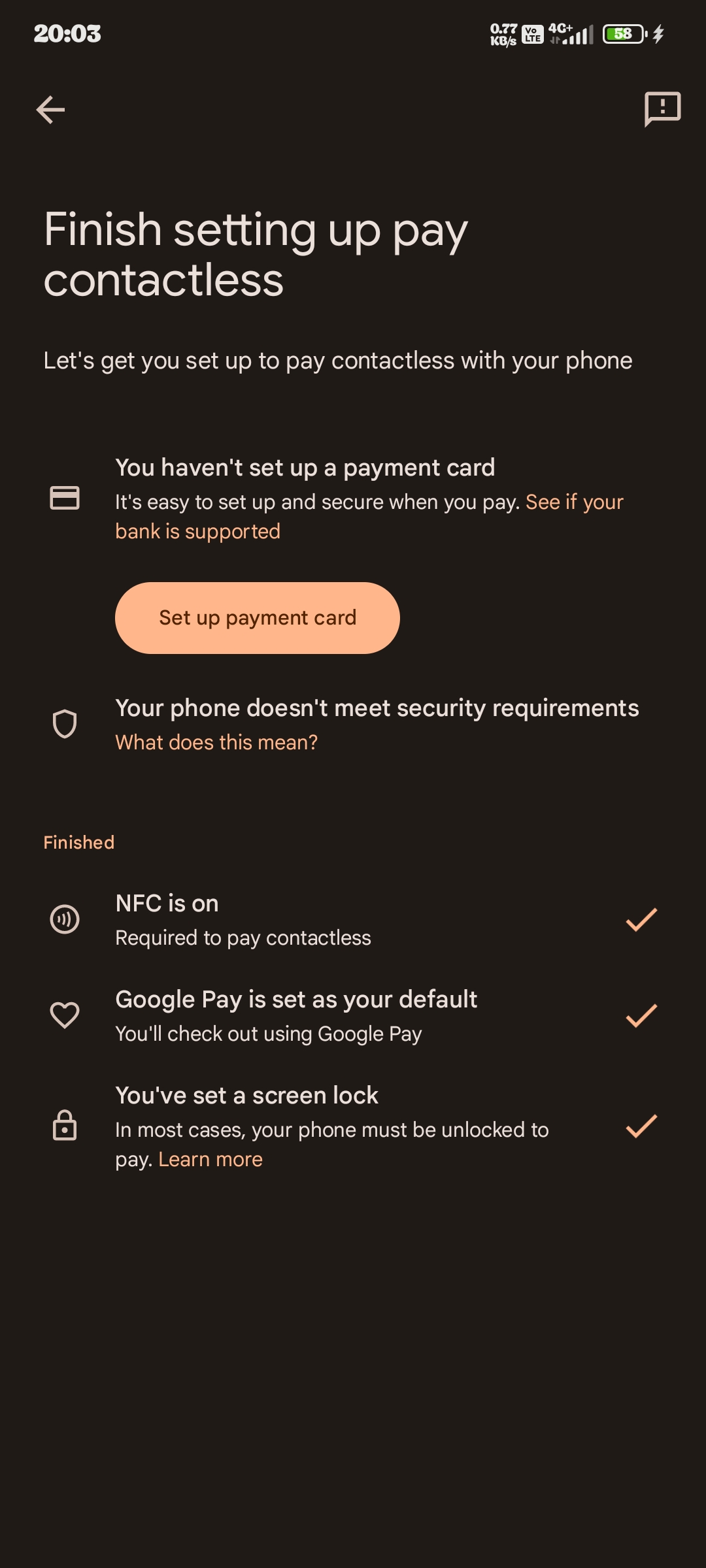
Task: Tap the Set up payment card button
Action: point(258,618)
